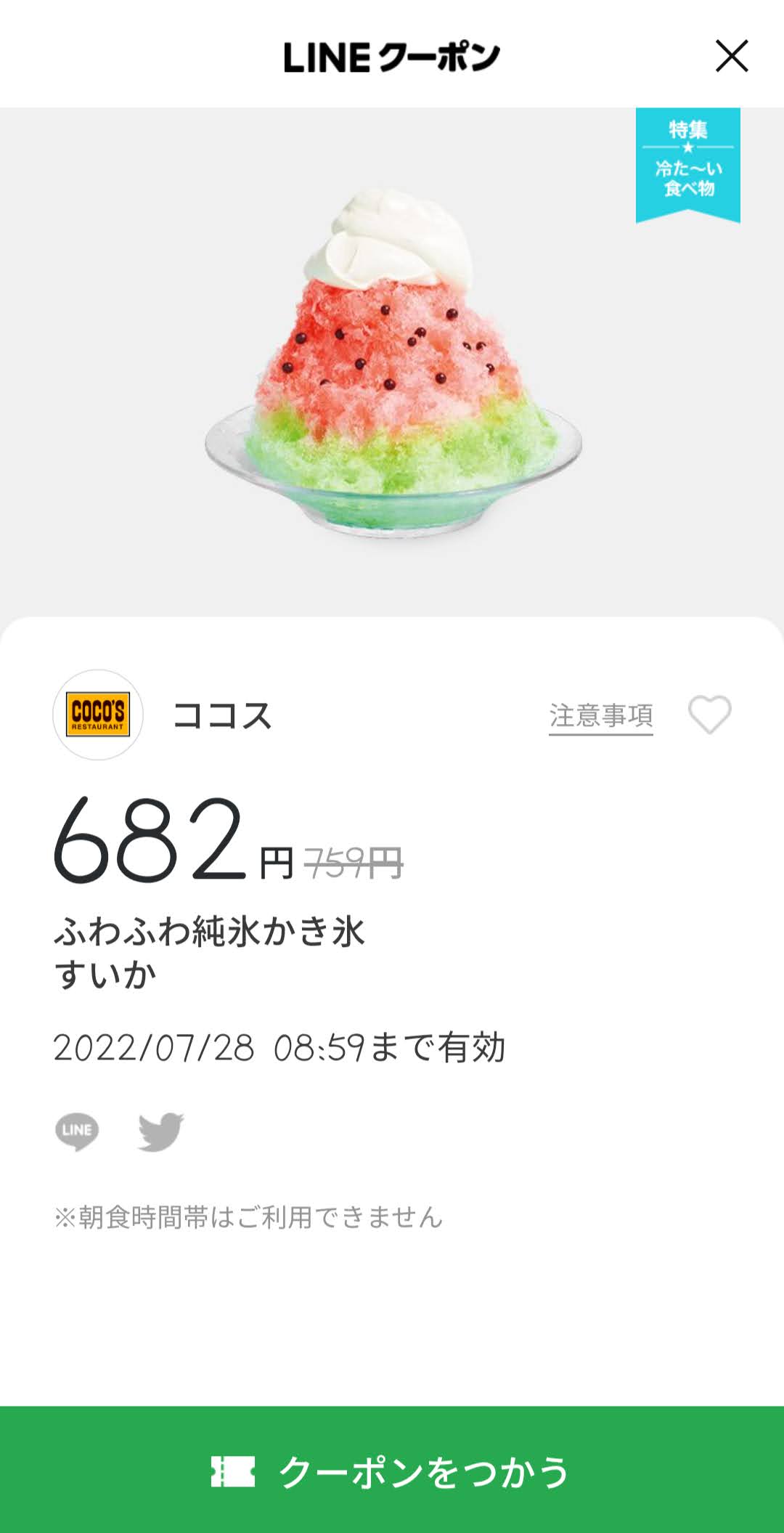Close the LINE coupon page
784x1533 pixels.
732,56
